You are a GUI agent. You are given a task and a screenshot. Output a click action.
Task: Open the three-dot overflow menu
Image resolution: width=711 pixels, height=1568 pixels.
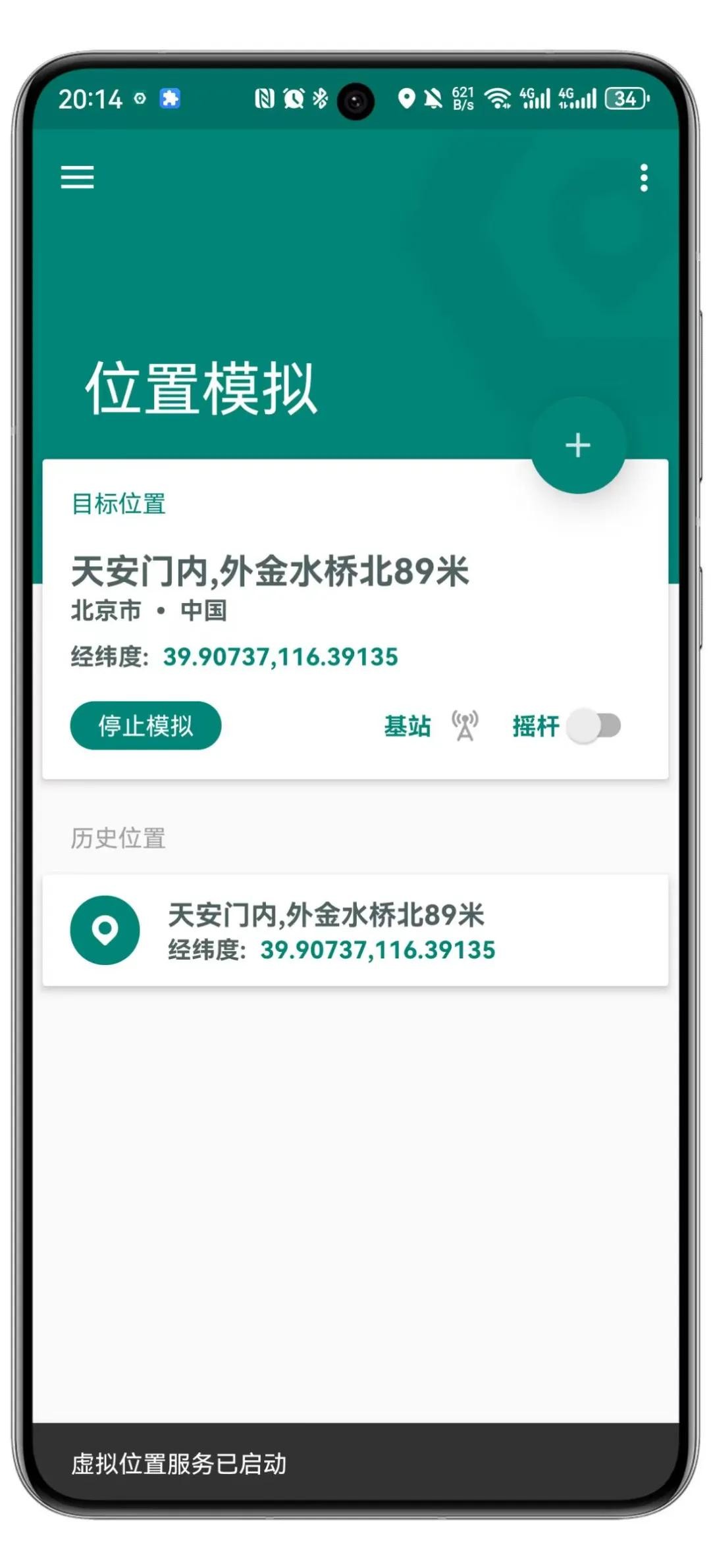click(x=643, y=178)
